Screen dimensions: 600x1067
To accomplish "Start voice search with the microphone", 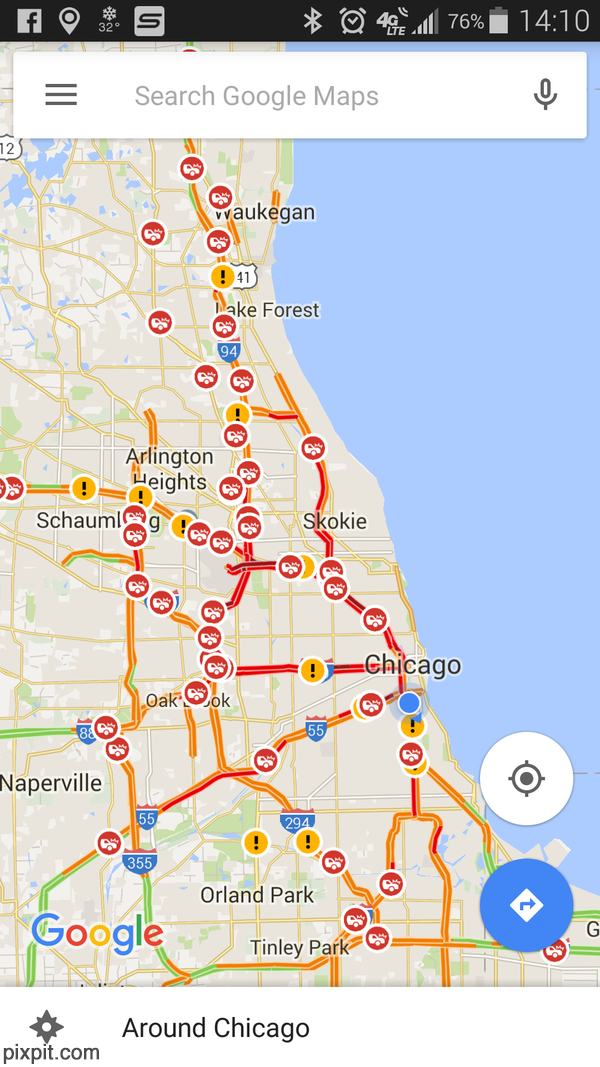I will pyautogui.click(x=545, y=95).
